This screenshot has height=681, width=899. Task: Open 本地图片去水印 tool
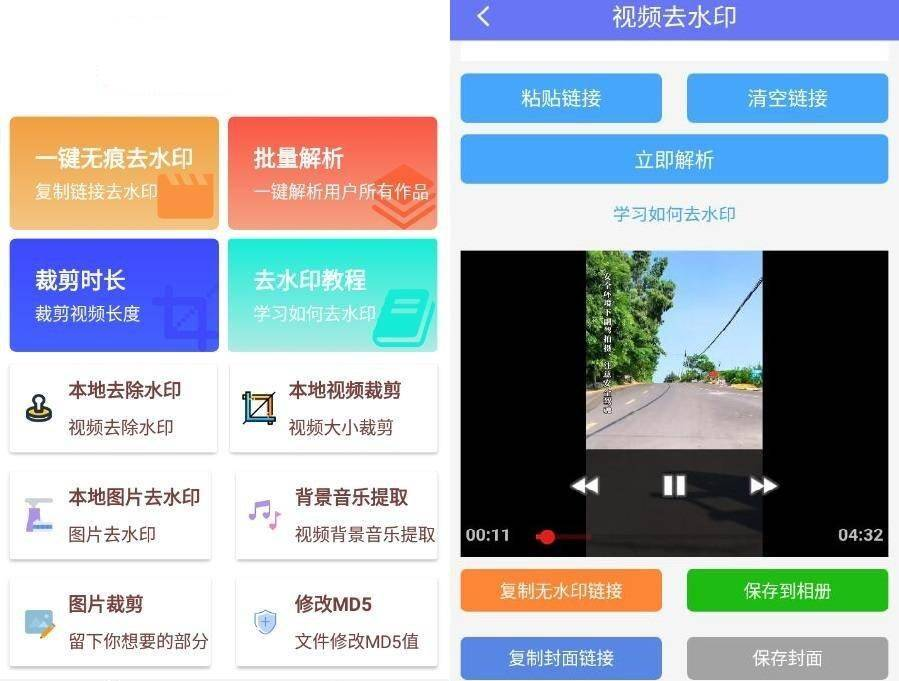[x=111, y=515]
